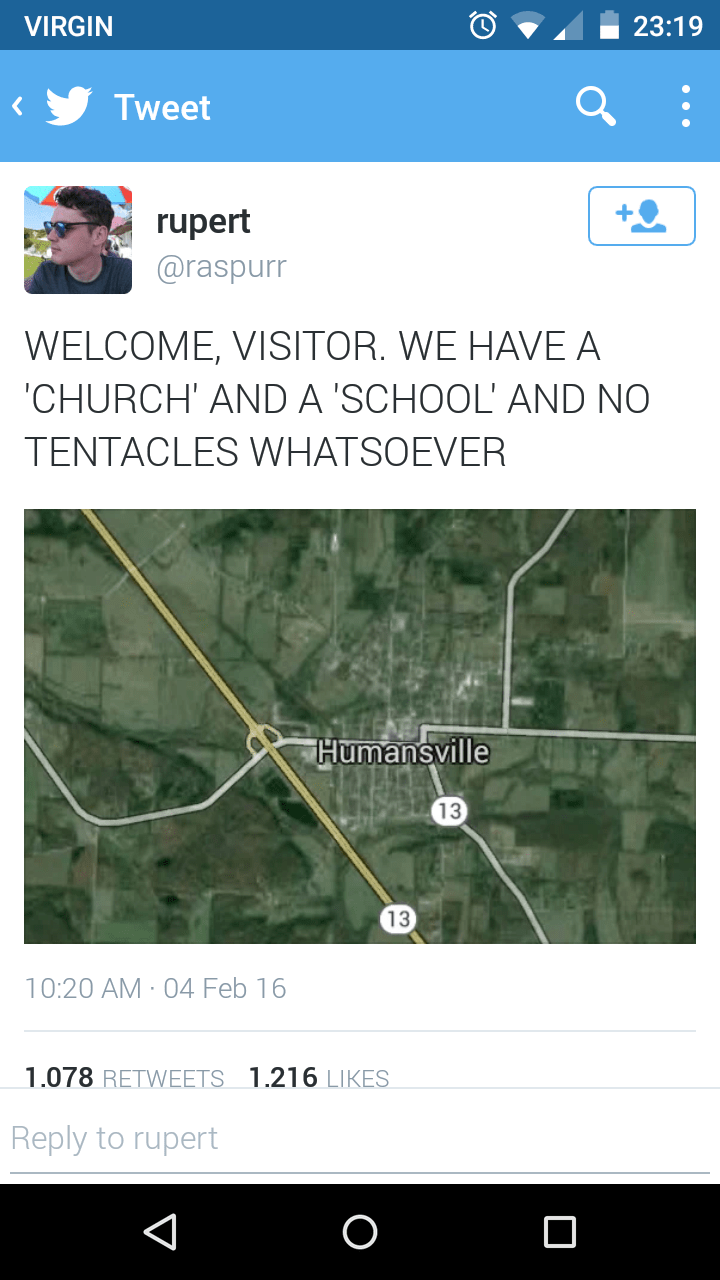The image size is (720, 1280).
Task: Go to the Android home screen
Action: 360,1231
